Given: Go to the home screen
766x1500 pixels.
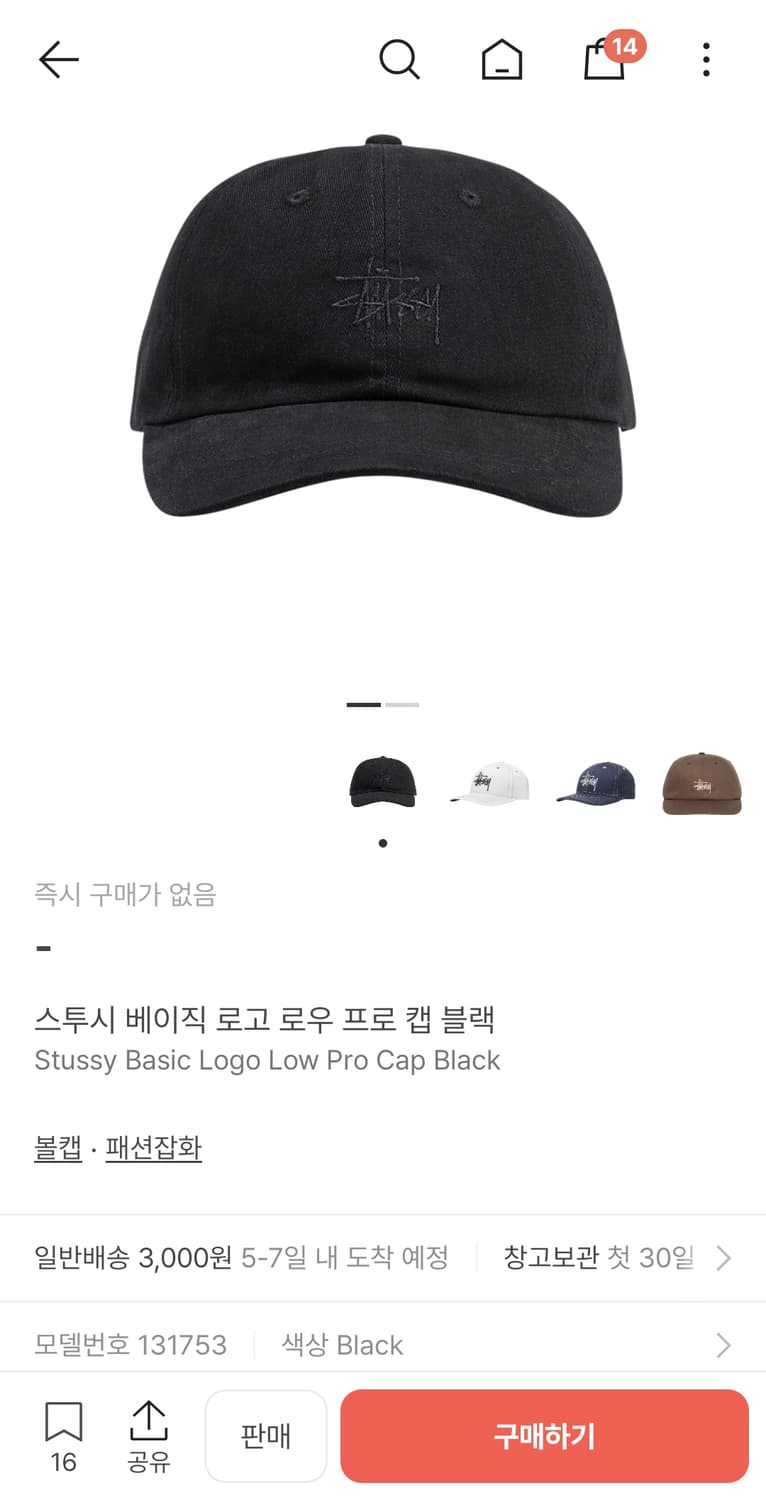Looking at the screenshot, I should click(x=502, y=58).
